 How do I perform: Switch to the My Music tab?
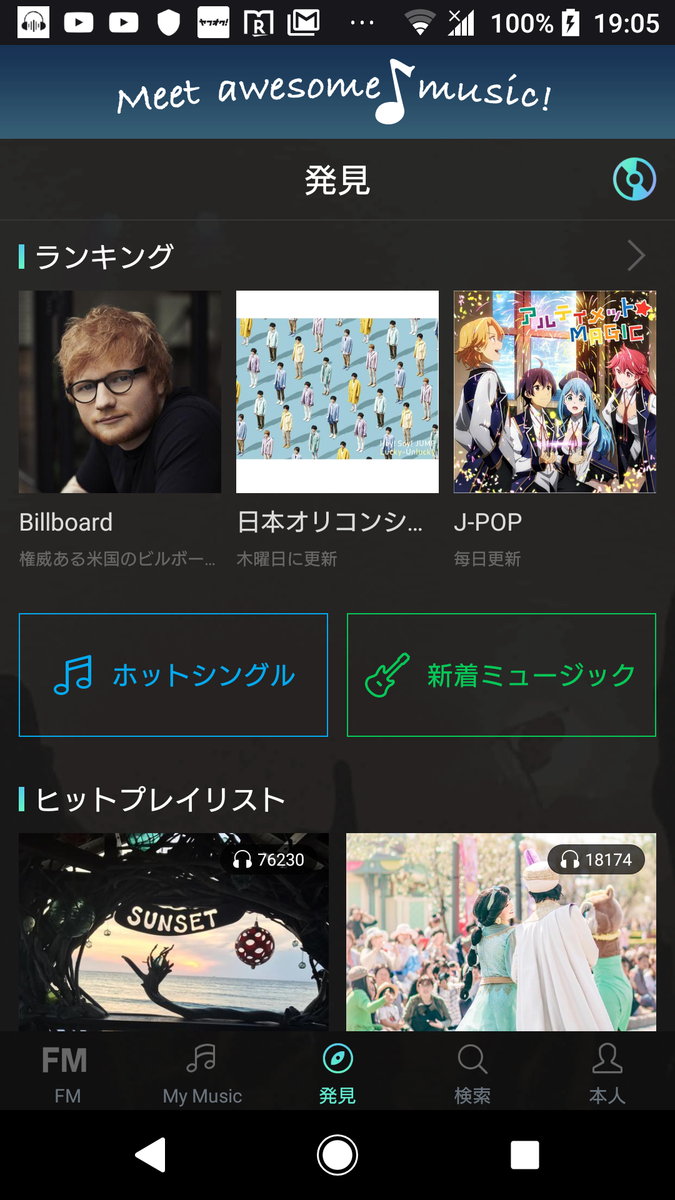(x=202, y=1073)
